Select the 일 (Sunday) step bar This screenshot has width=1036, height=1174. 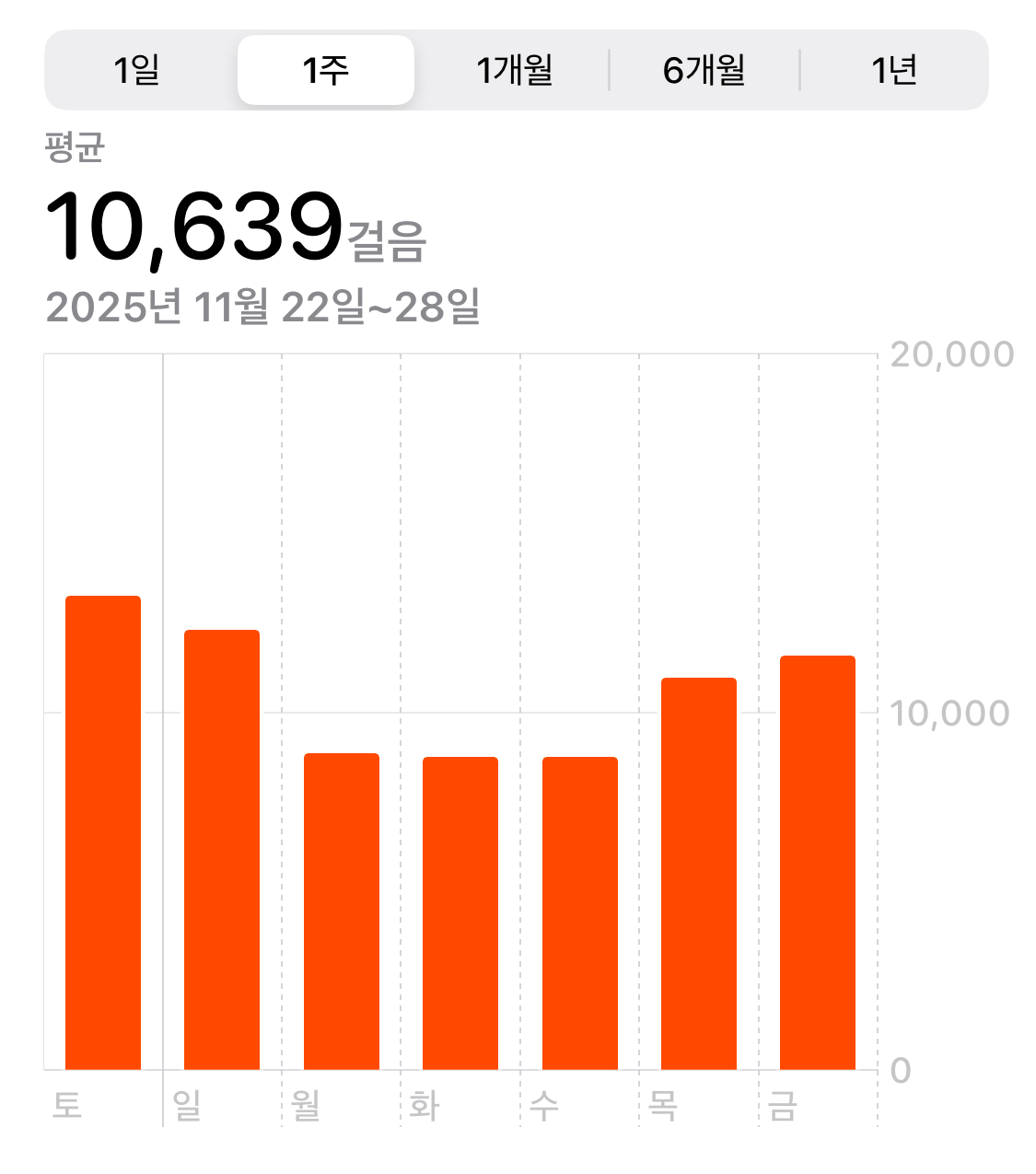point(222,850)
